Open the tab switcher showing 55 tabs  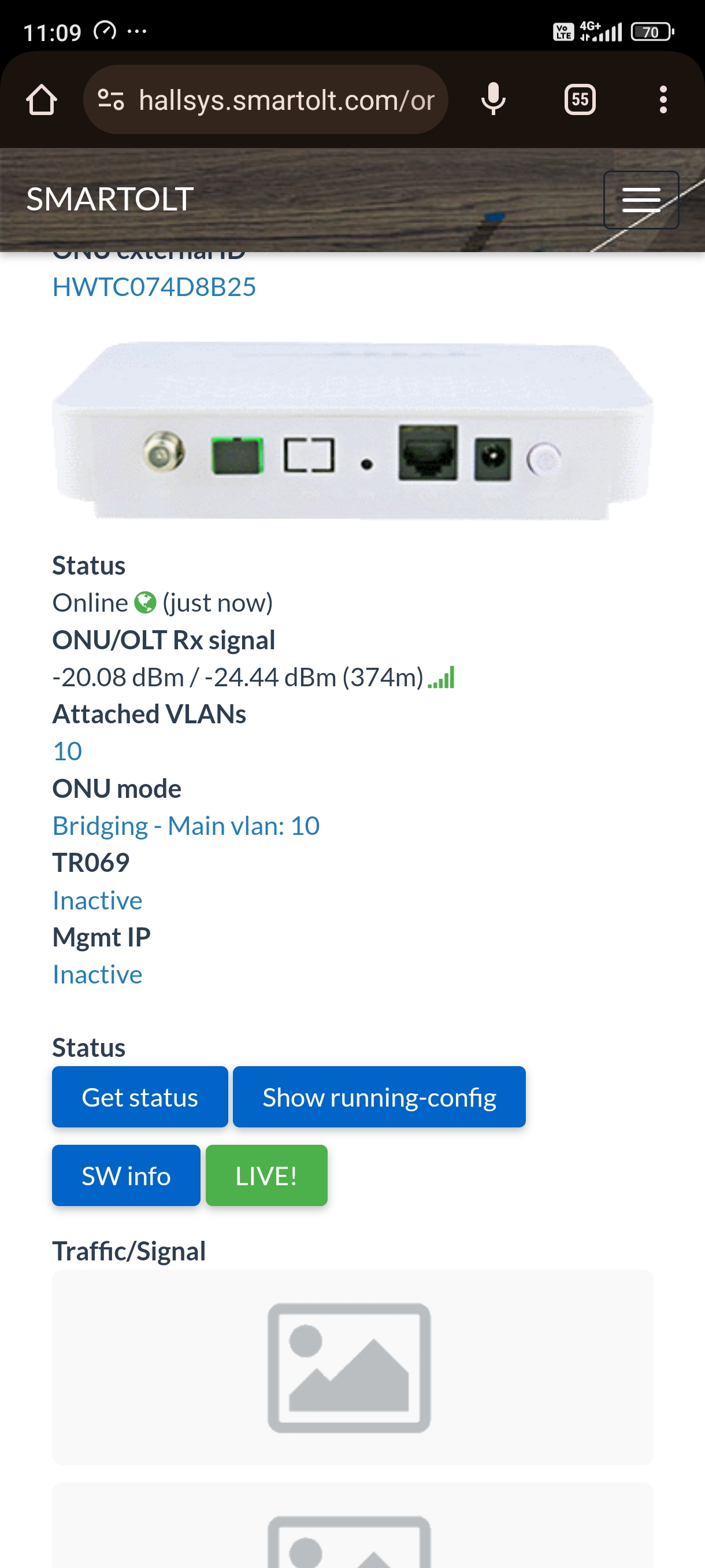tap(579, 100)
